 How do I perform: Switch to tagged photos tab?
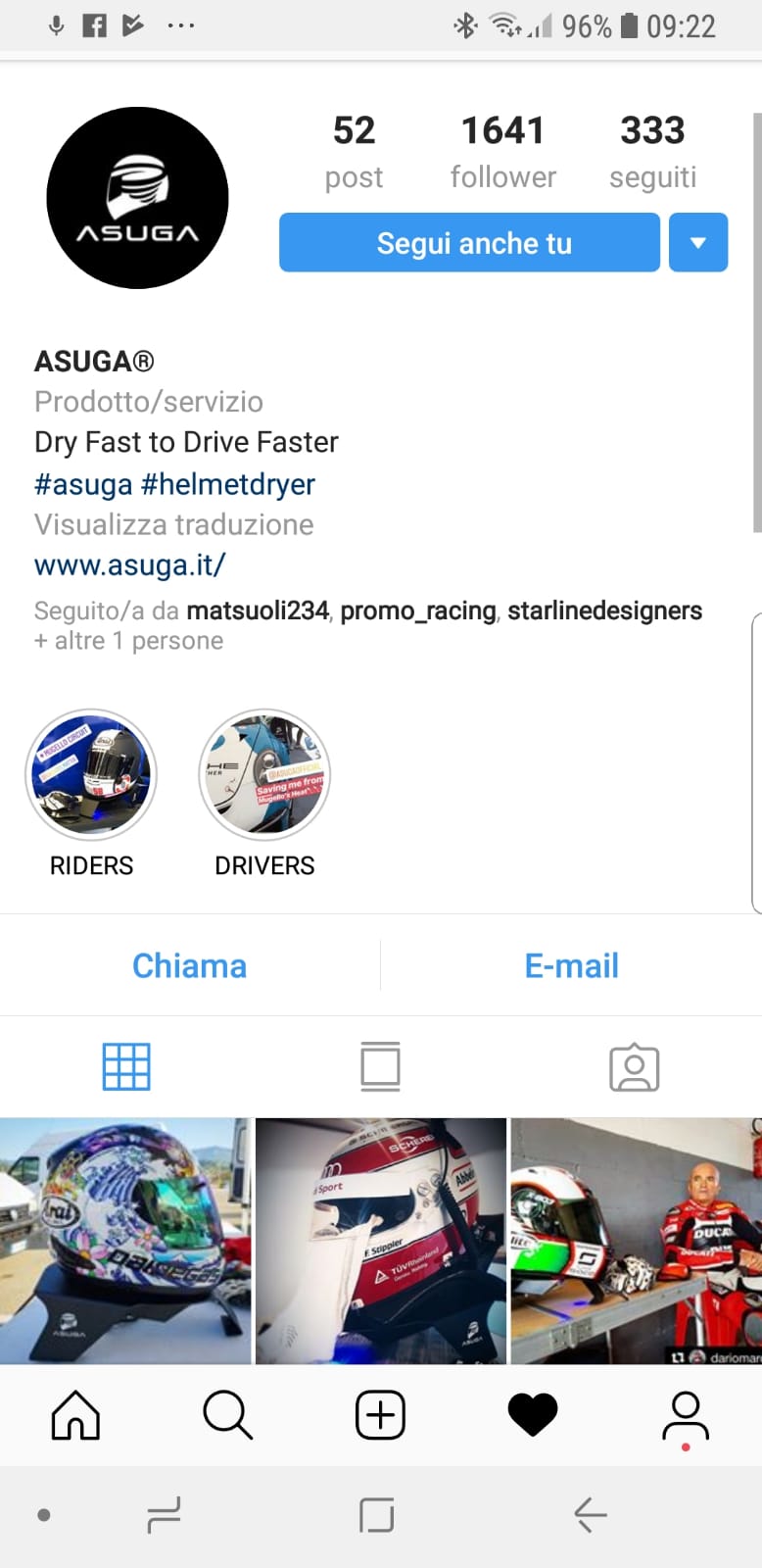pyautogui.click(x=634, y=1066)
